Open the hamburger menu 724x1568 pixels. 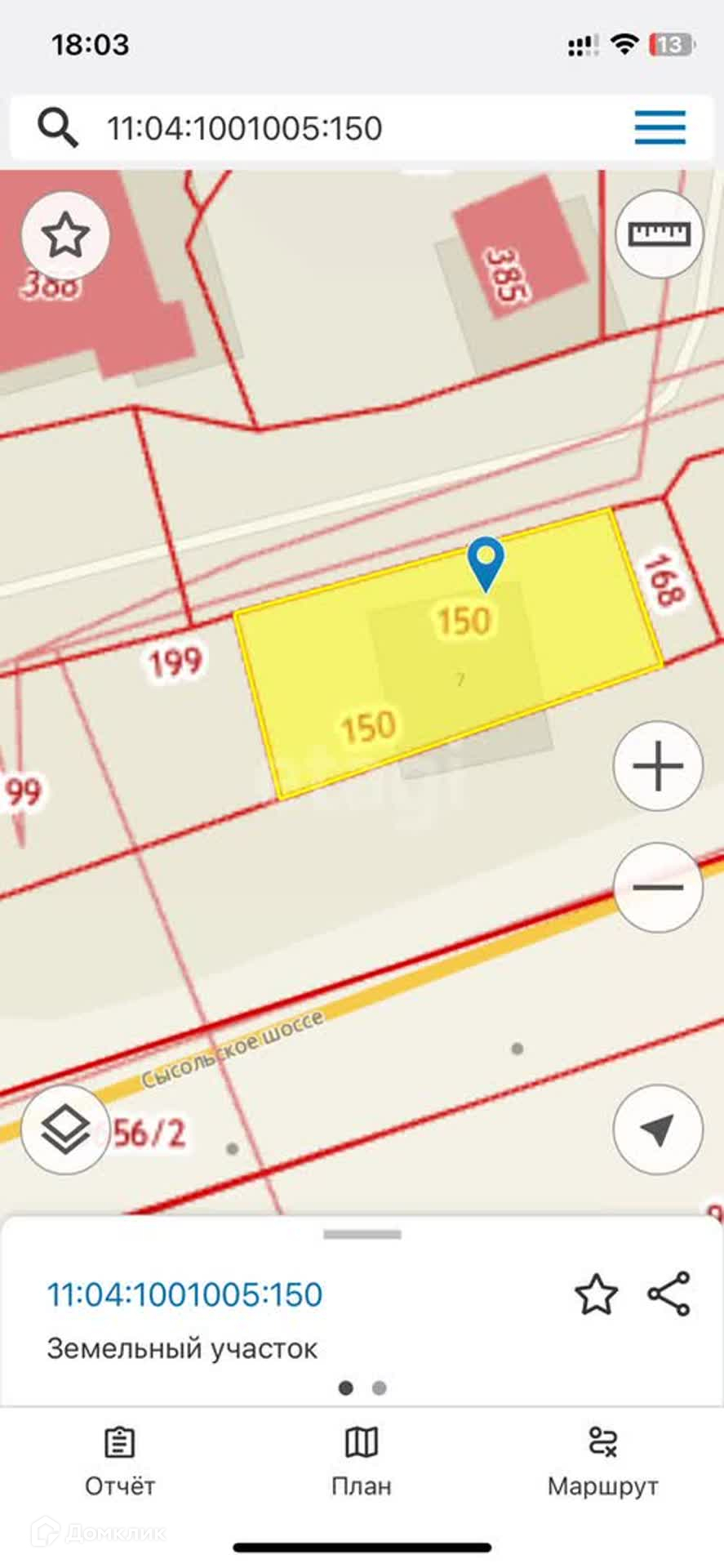[x=660, y=128]
